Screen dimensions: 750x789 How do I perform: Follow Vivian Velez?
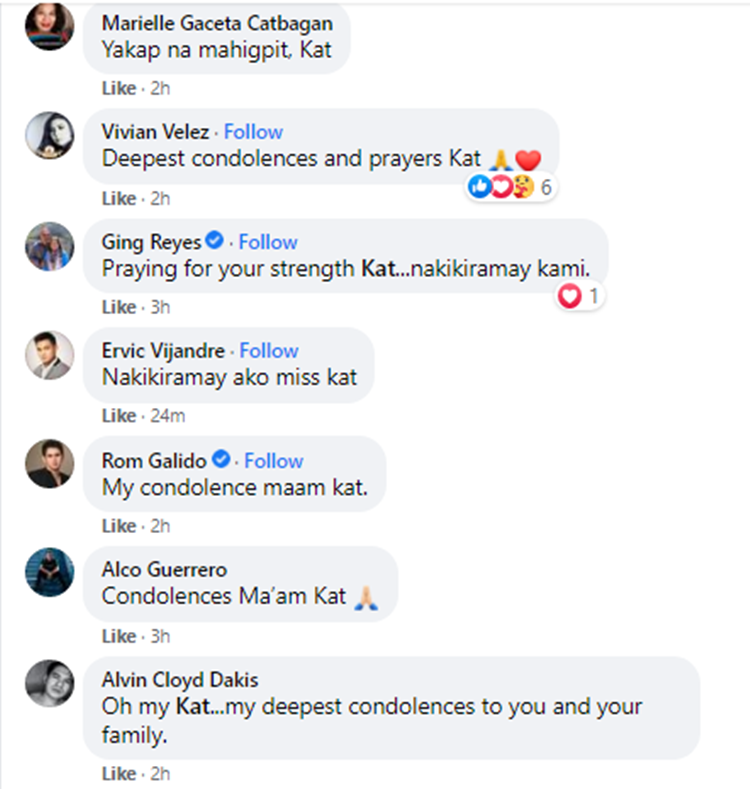(x=253, y=132)
